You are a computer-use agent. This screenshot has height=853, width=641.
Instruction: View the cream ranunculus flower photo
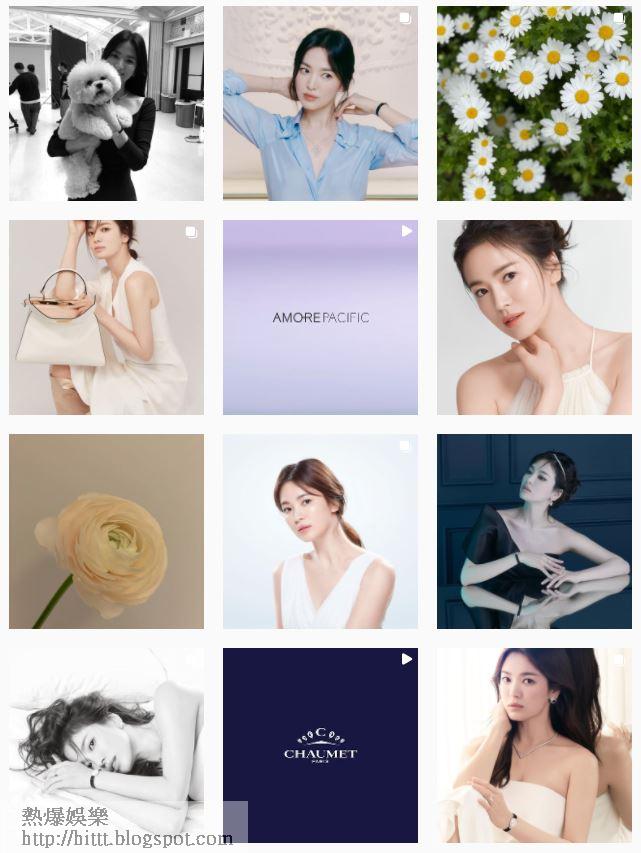[x=106, y=531]
